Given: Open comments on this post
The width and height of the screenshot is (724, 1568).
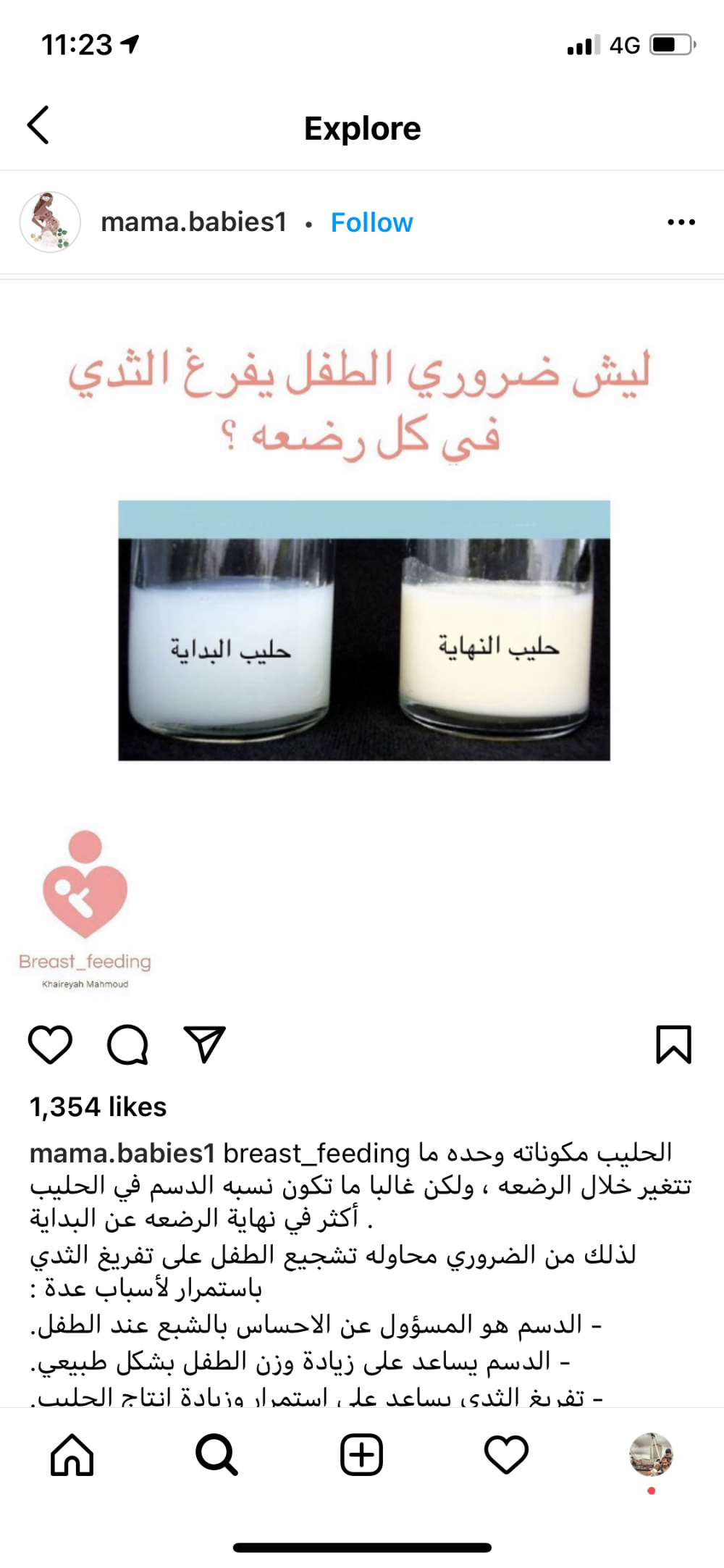Looking at the screenshot, I should point(127,1045).
